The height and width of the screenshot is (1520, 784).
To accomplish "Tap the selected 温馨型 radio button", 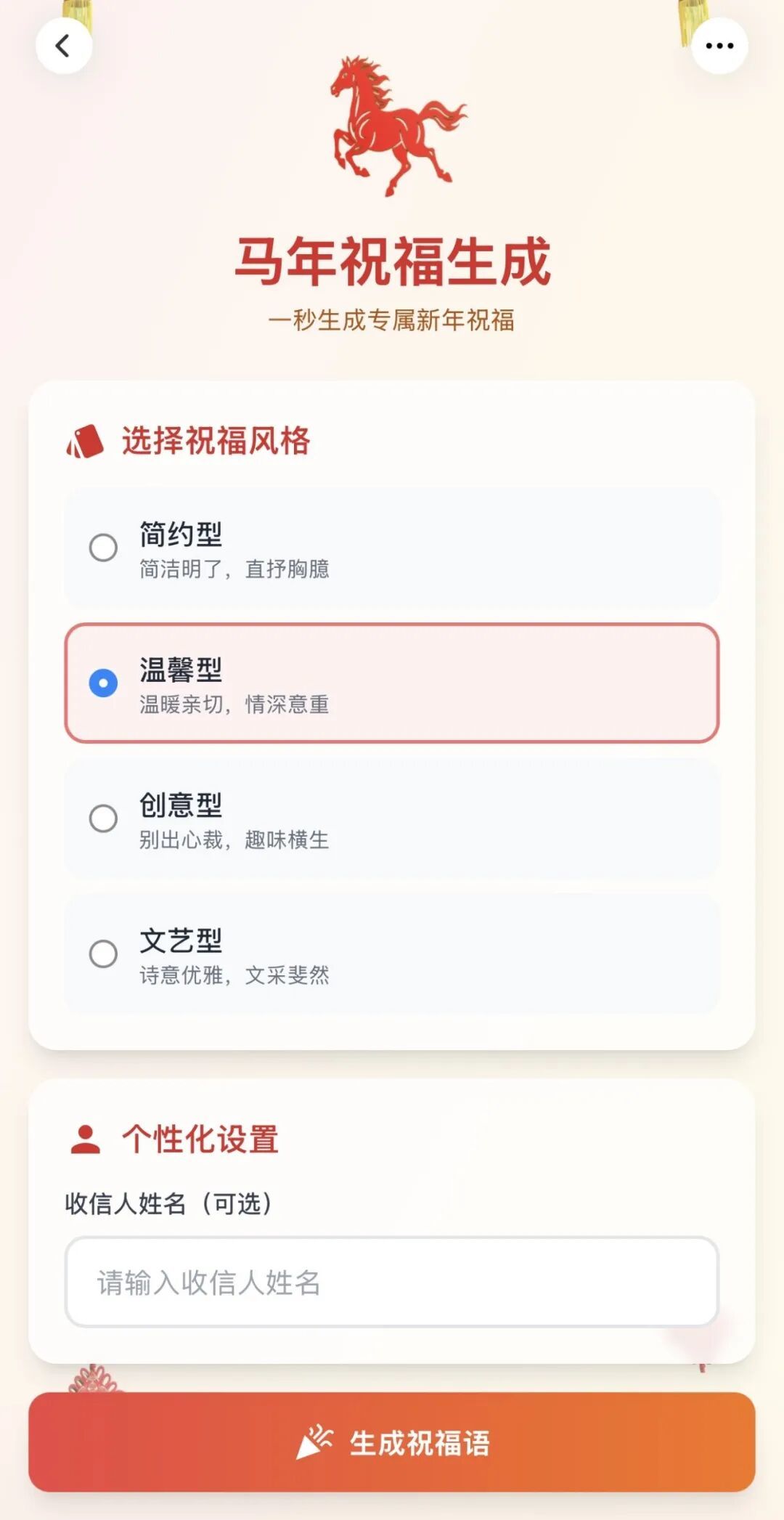I will point(104,683).
